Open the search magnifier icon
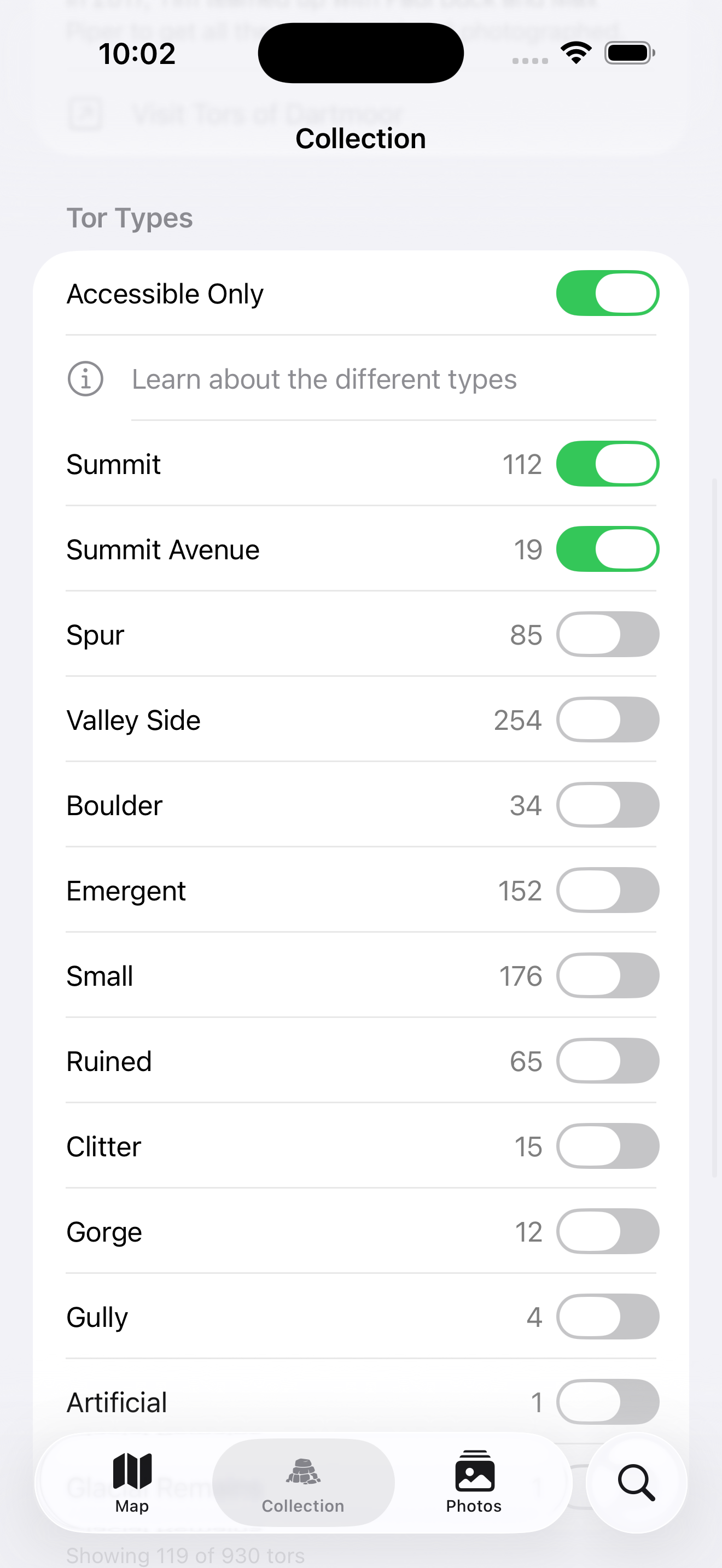Viewport: 722px width, 1568px height. [x=636, y=1483]
